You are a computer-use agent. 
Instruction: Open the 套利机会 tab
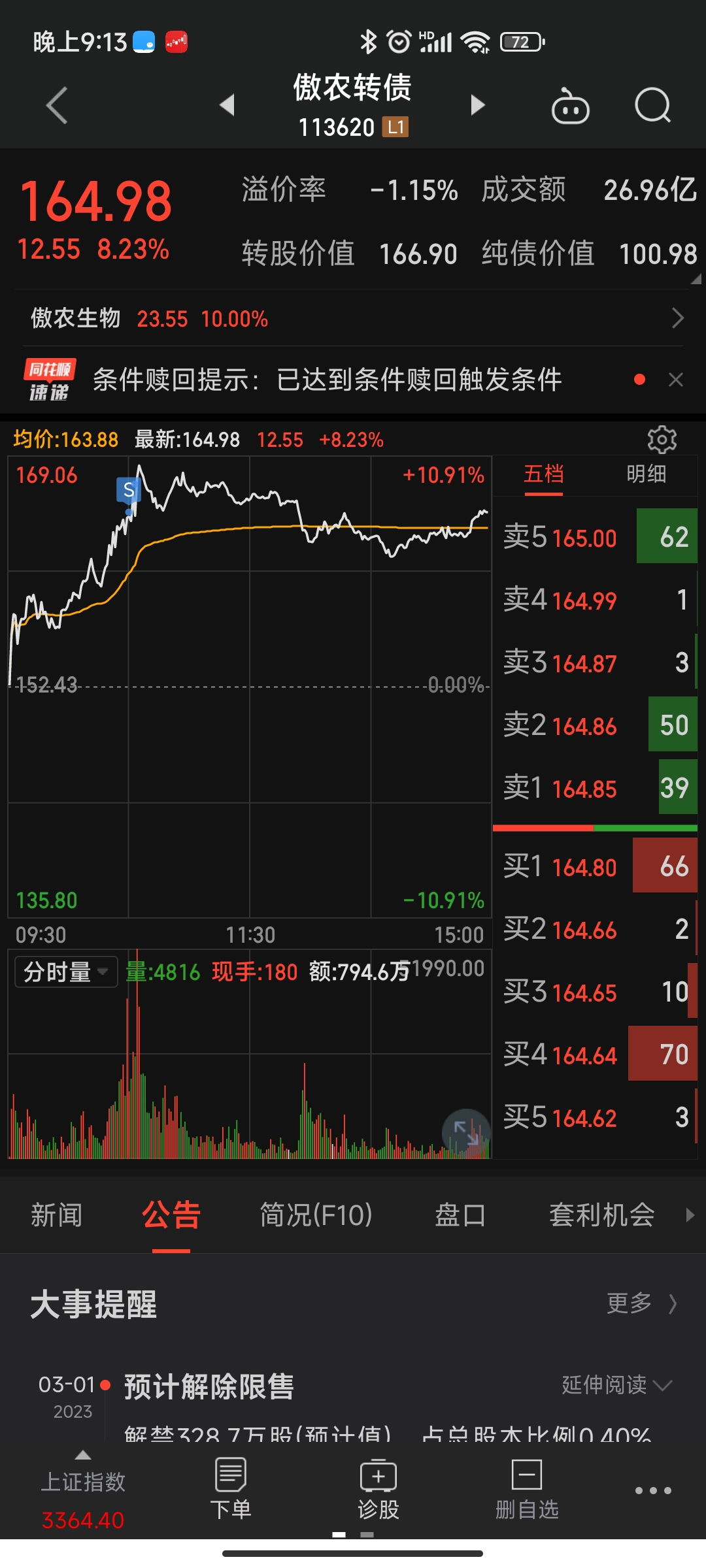[x=601, y=1215]
